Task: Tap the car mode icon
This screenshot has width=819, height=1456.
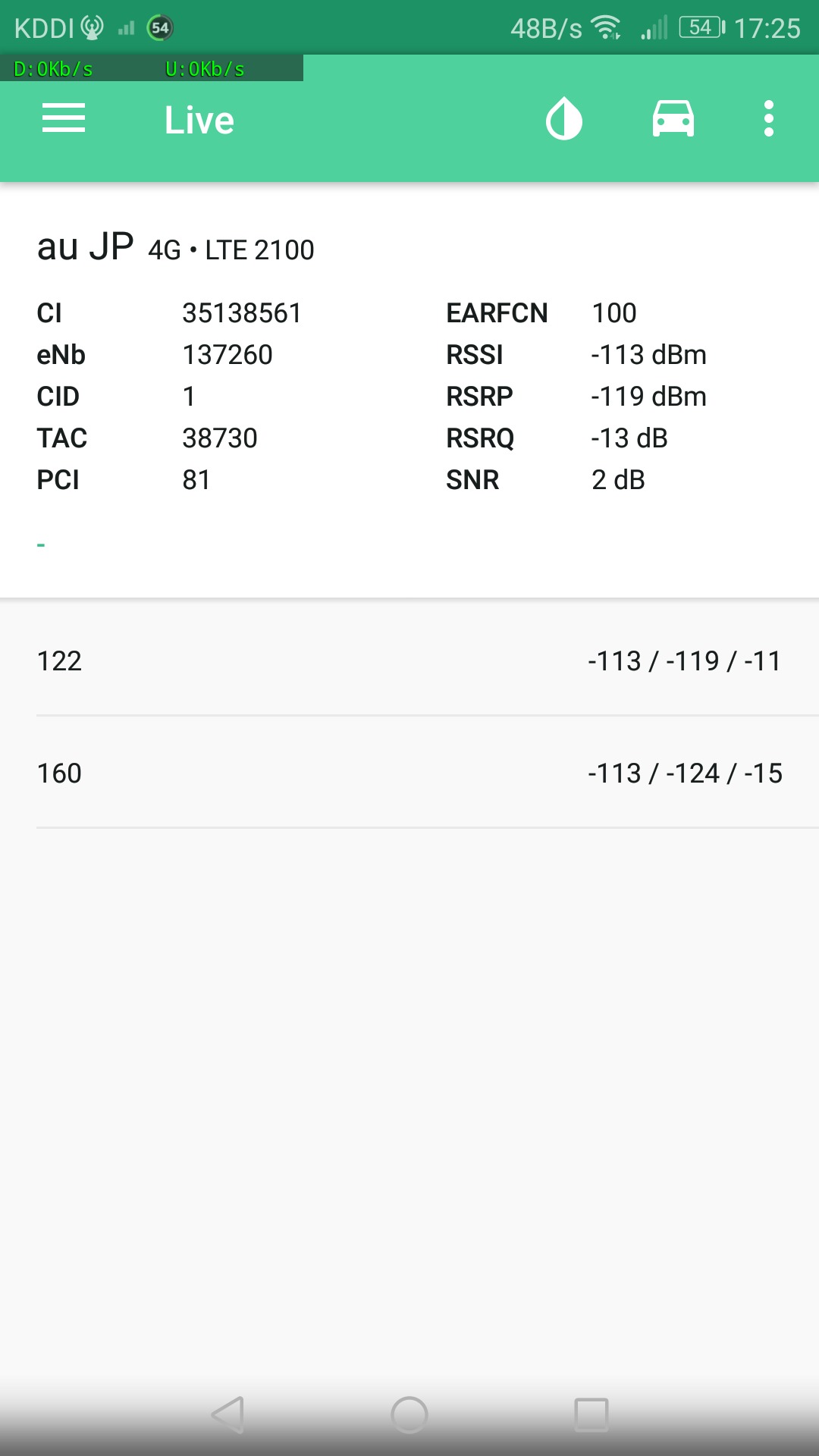Action: [x=673, y=119]
